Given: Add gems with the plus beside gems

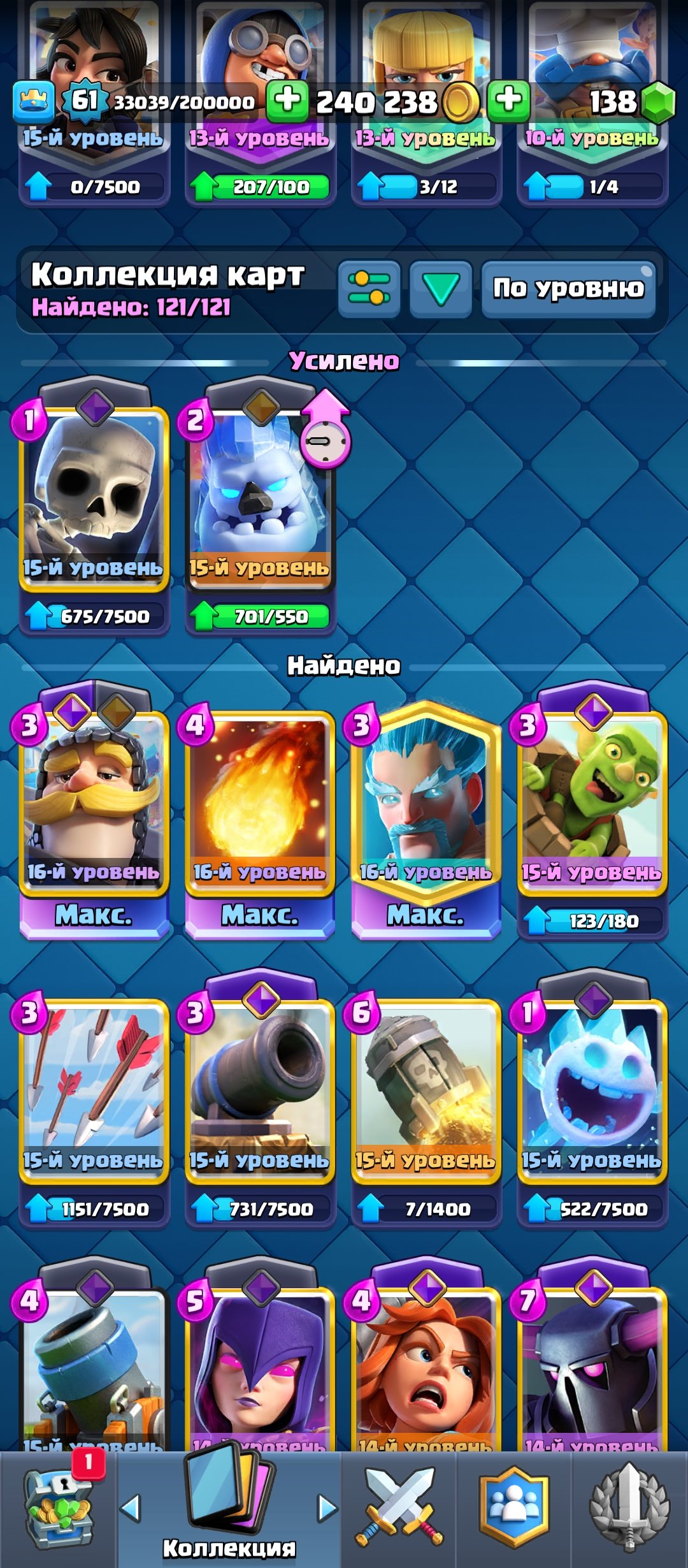Looking at the screenshot, I should coord(508,101).
